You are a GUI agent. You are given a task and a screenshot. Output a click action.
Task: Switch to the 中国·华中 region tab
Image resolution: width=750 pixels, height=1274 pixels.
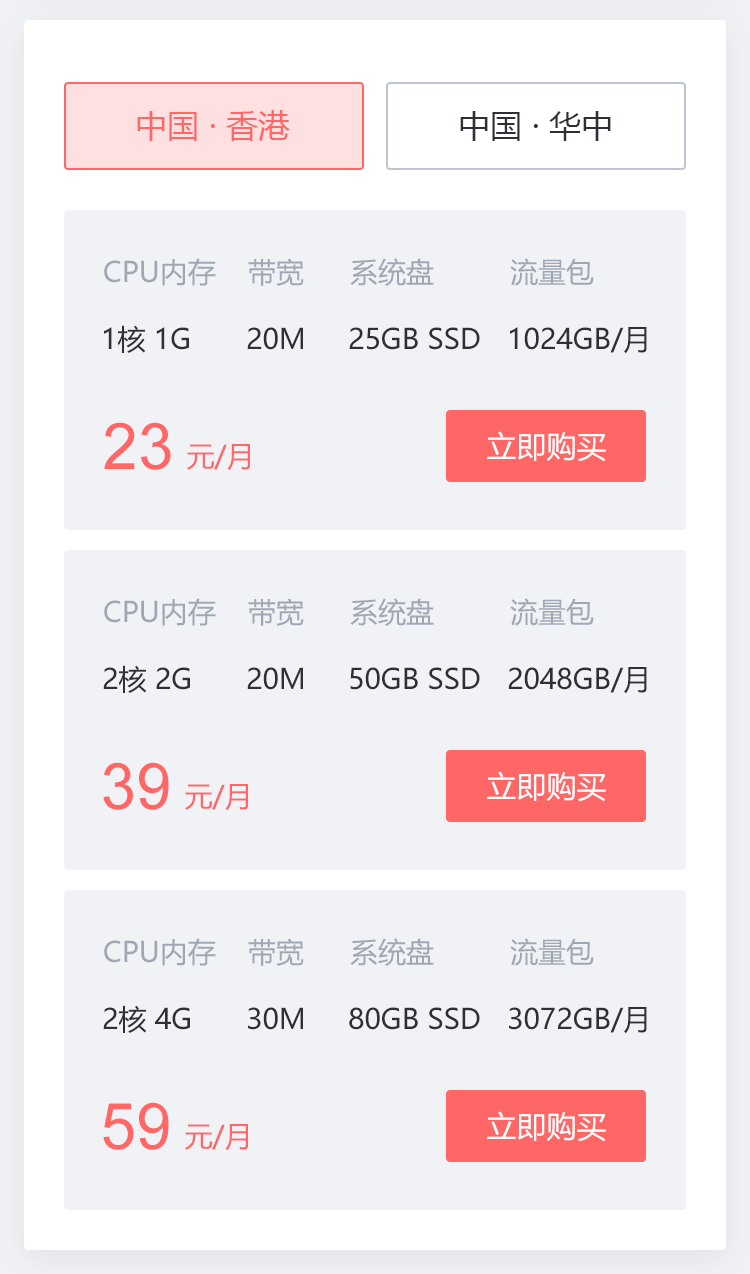pyautogui.click(x=536, y=125)
